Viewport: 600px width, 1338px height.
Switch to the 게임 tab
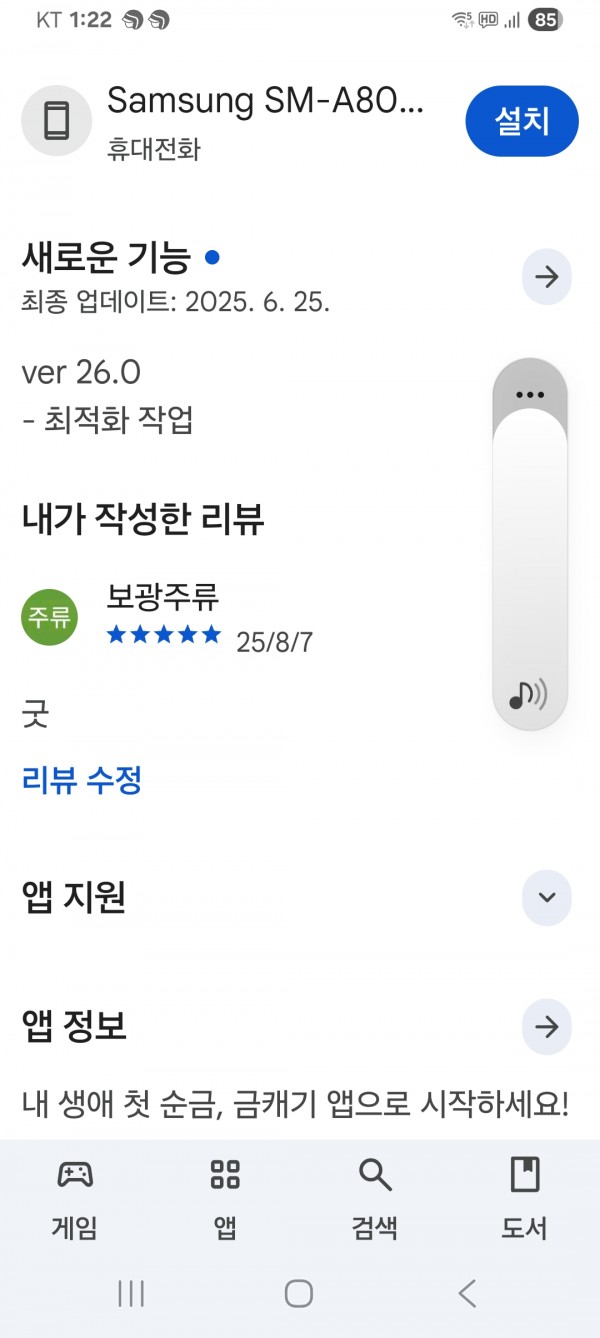tap(75, 1198)
